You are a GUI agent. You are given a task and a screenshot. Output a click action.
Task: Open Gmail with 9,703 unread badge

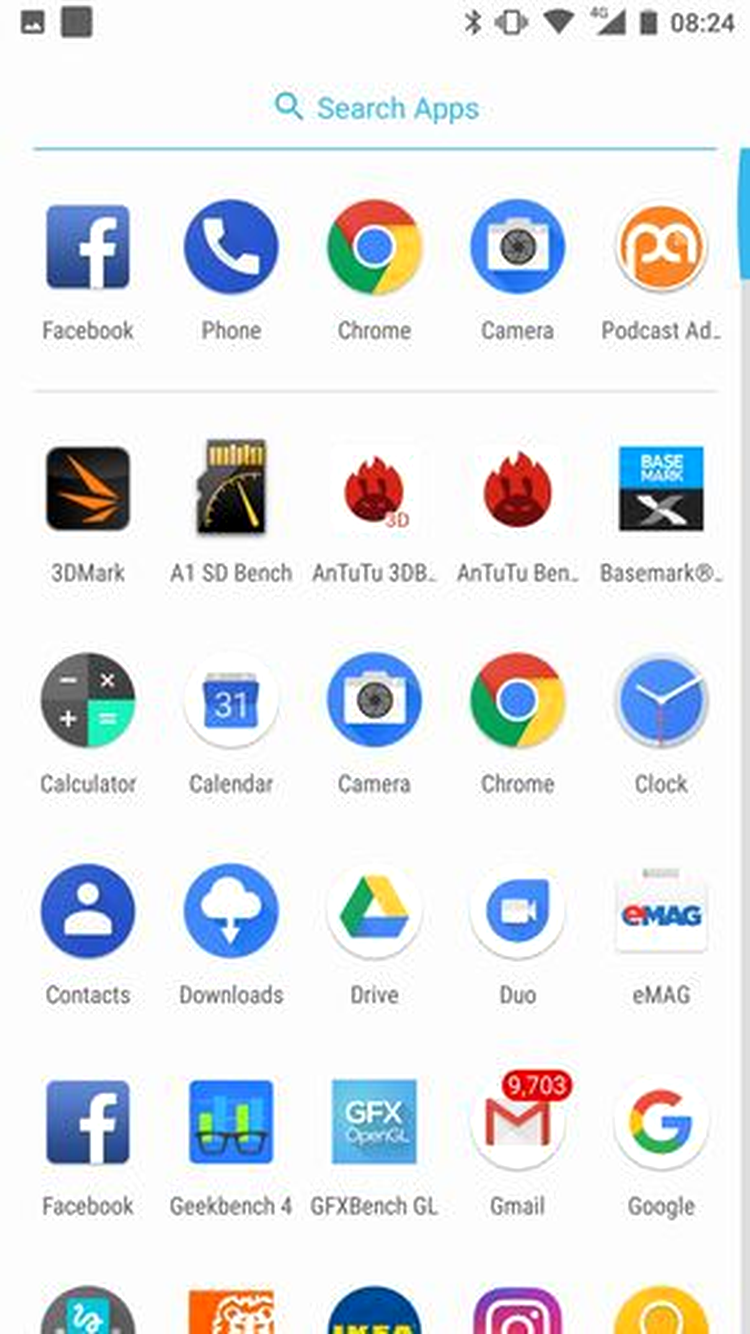(517, 1122)
